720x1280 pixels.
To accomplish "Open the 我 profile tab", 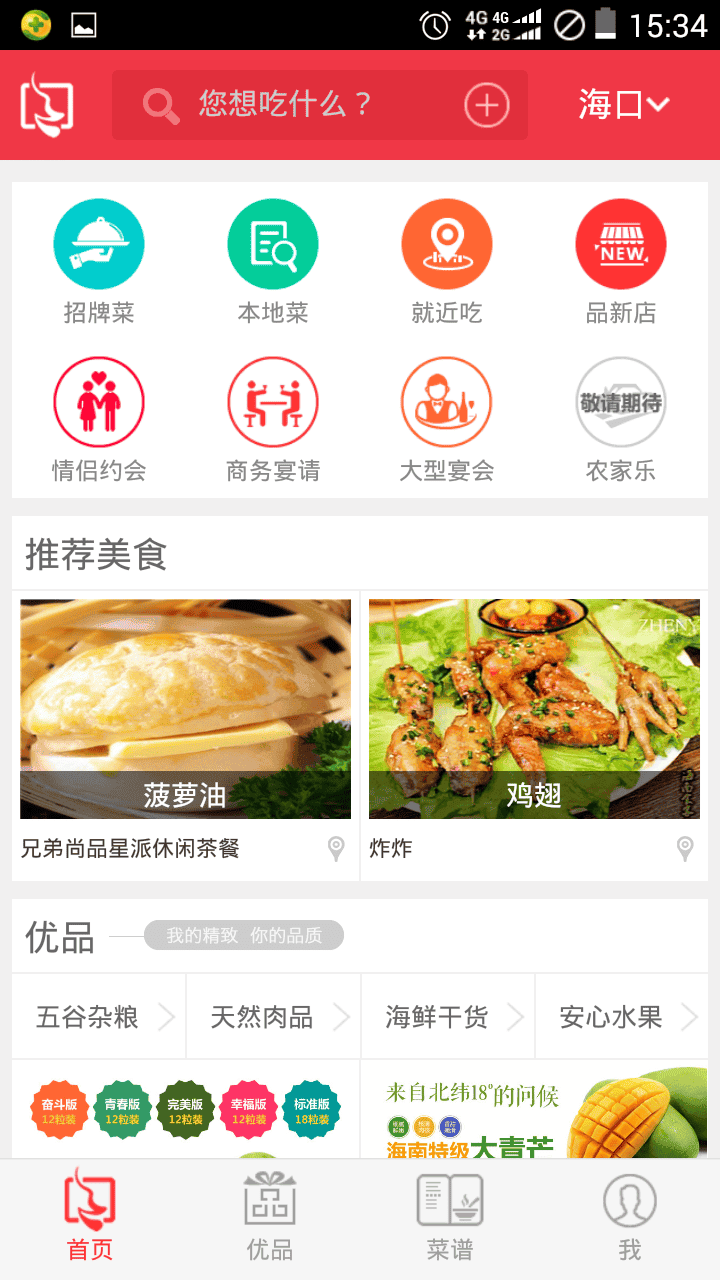I will [x=629, y=1218].
